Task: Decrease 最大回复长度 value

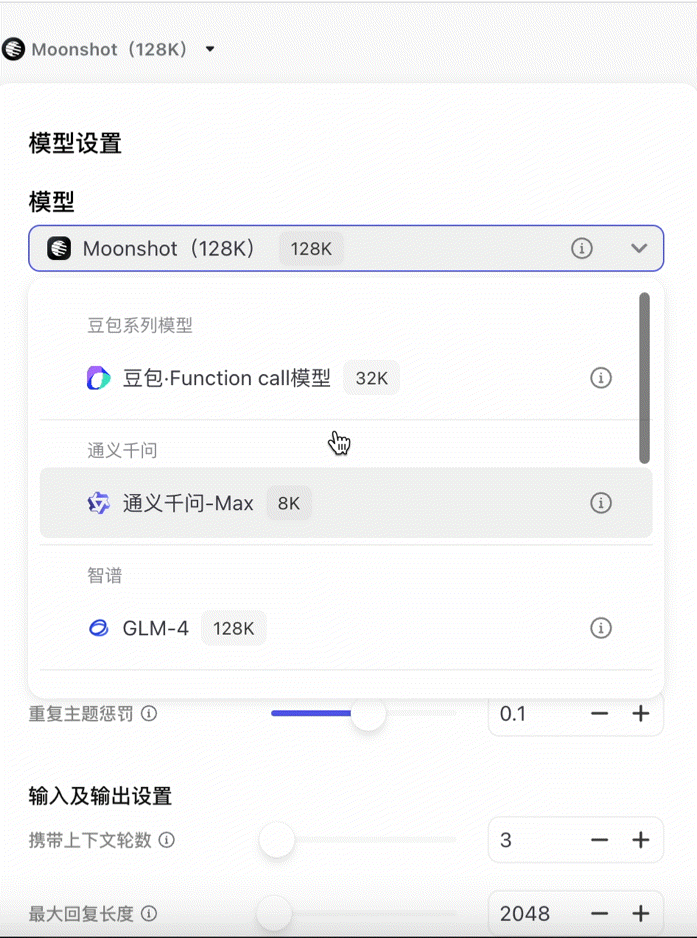Action: [x=600, y=913]
